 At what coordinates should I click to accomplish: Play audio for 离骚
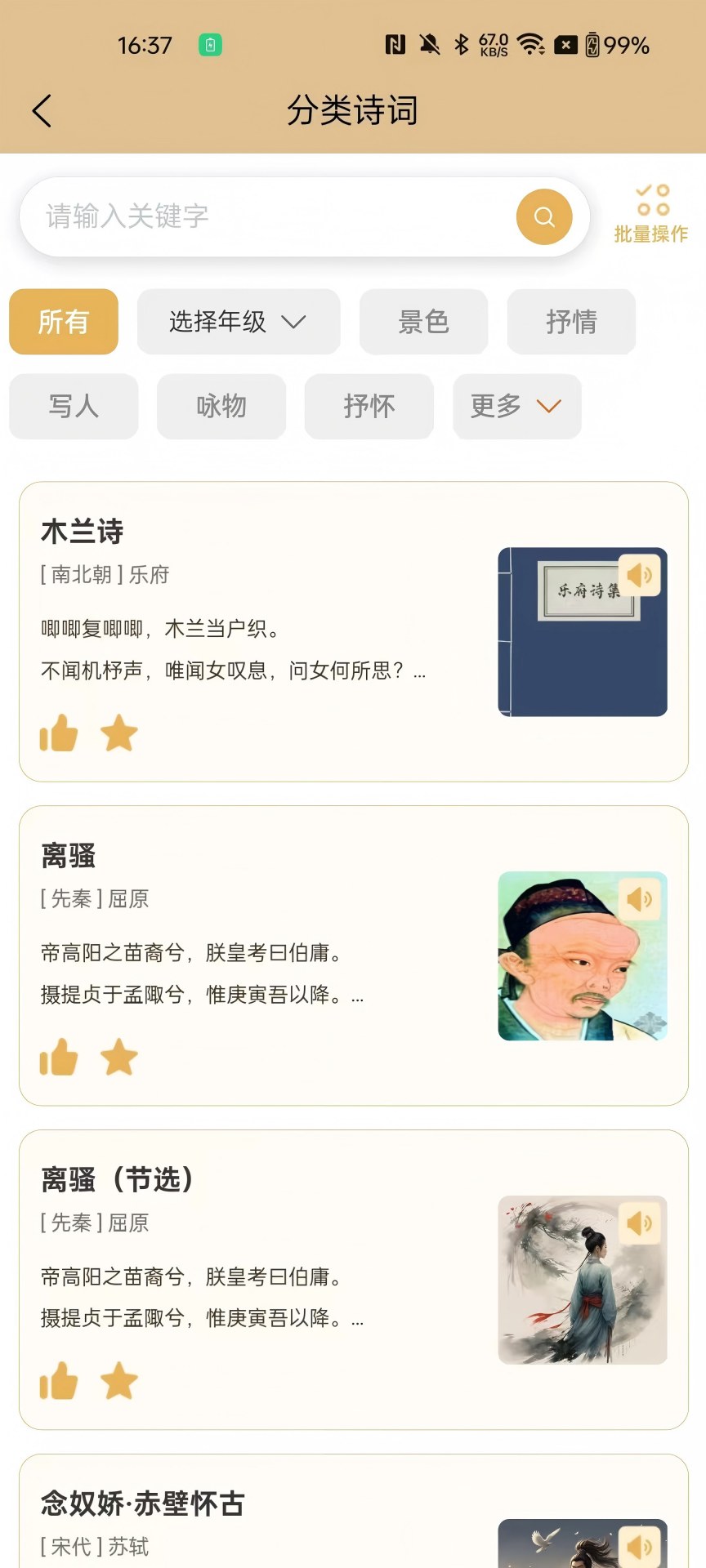click(640, 899)
